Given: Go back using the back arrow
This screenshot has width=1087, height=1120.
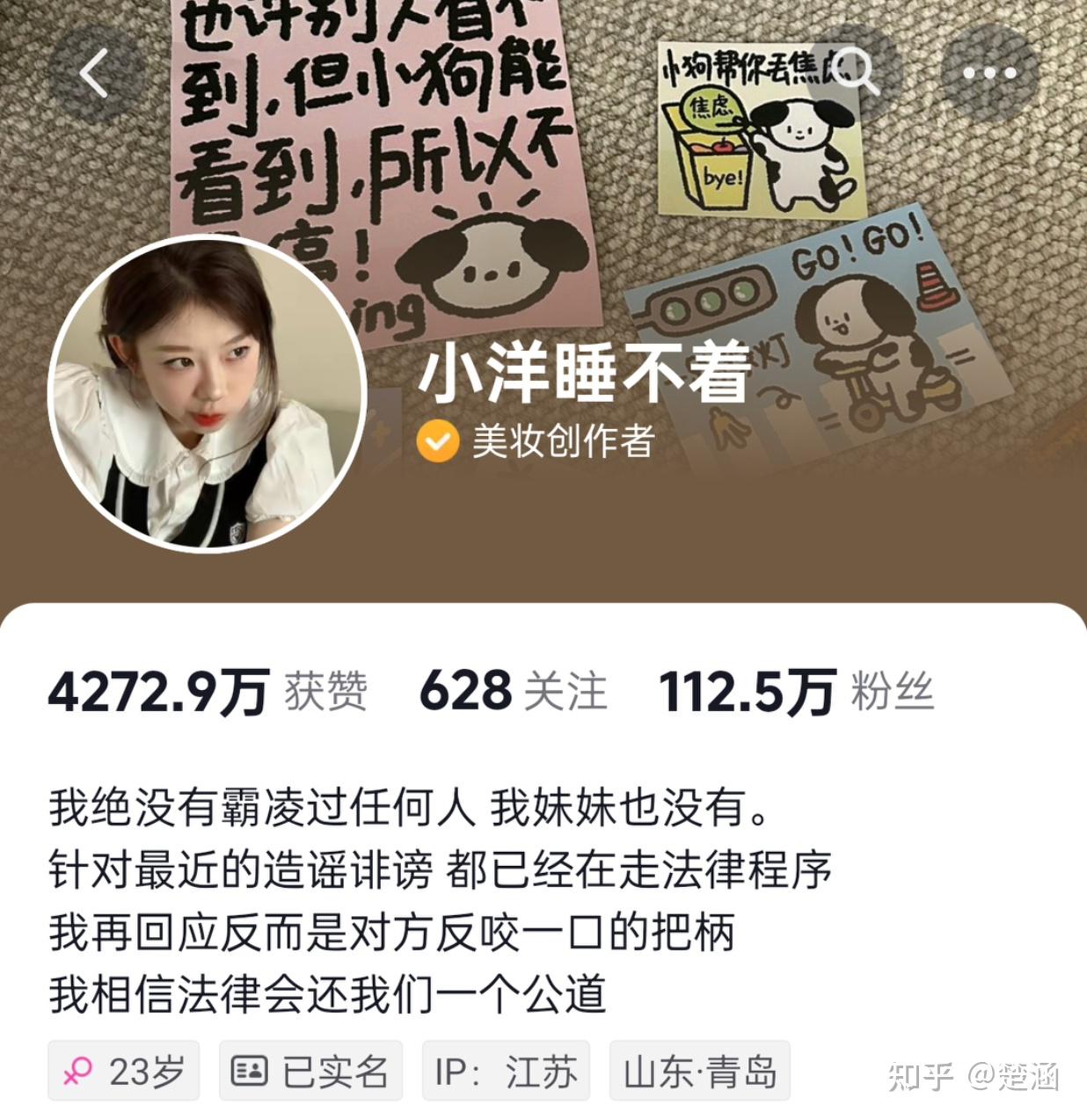Looking at the screenshot, I should 95,72.
